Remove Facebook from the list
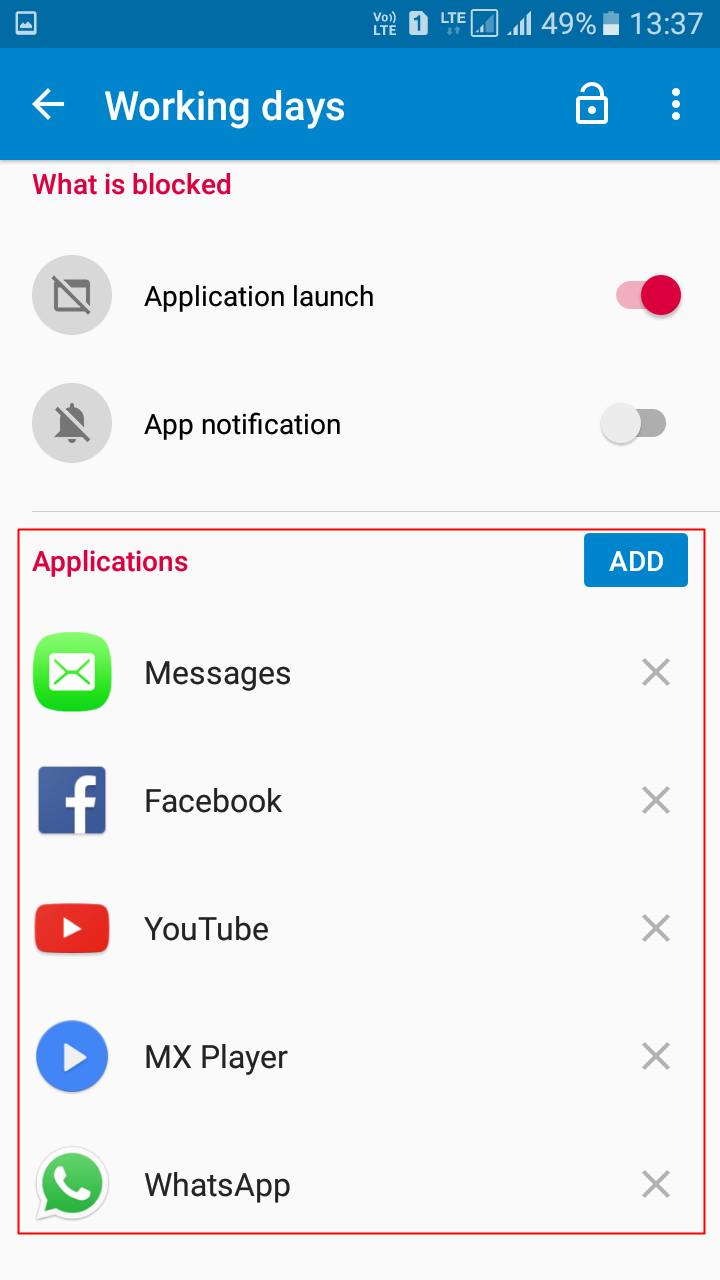 (x=656, y=801)
